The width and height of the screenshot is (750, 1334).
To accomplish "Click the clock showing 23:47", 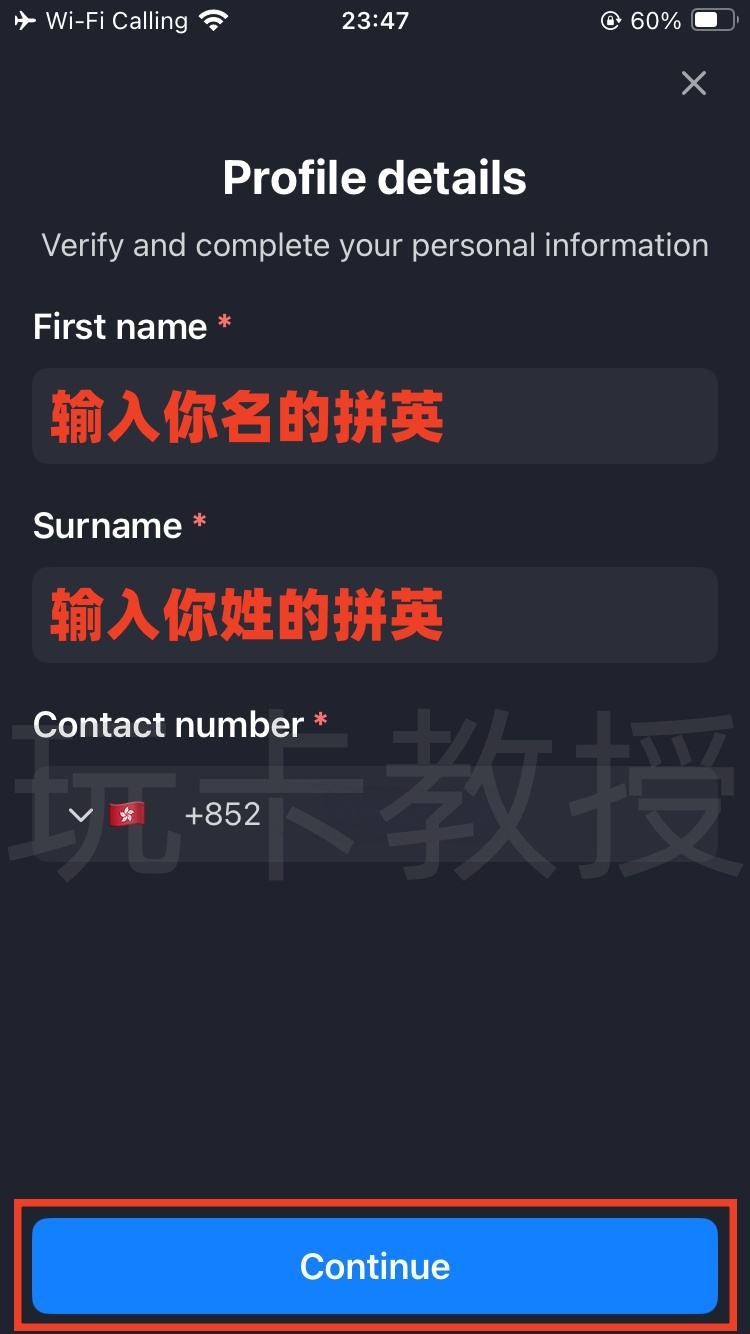I will click(375, 20).
